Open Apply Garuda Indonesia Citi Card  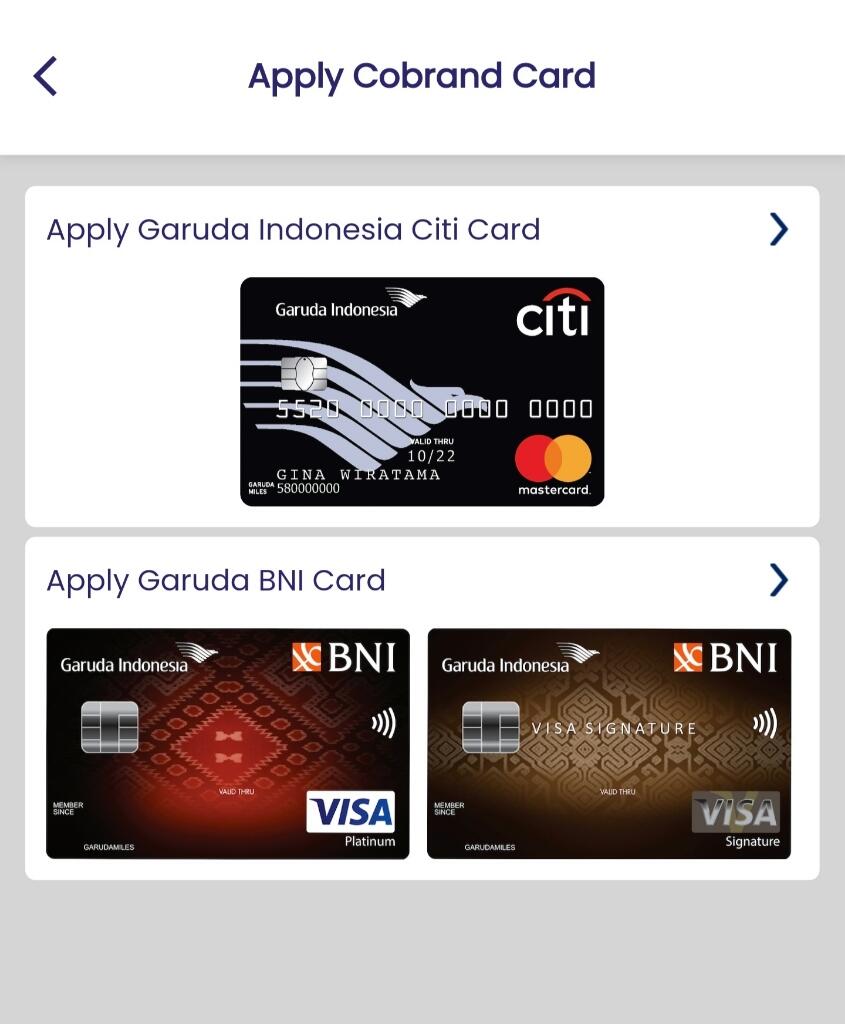(x=778, y=230)
